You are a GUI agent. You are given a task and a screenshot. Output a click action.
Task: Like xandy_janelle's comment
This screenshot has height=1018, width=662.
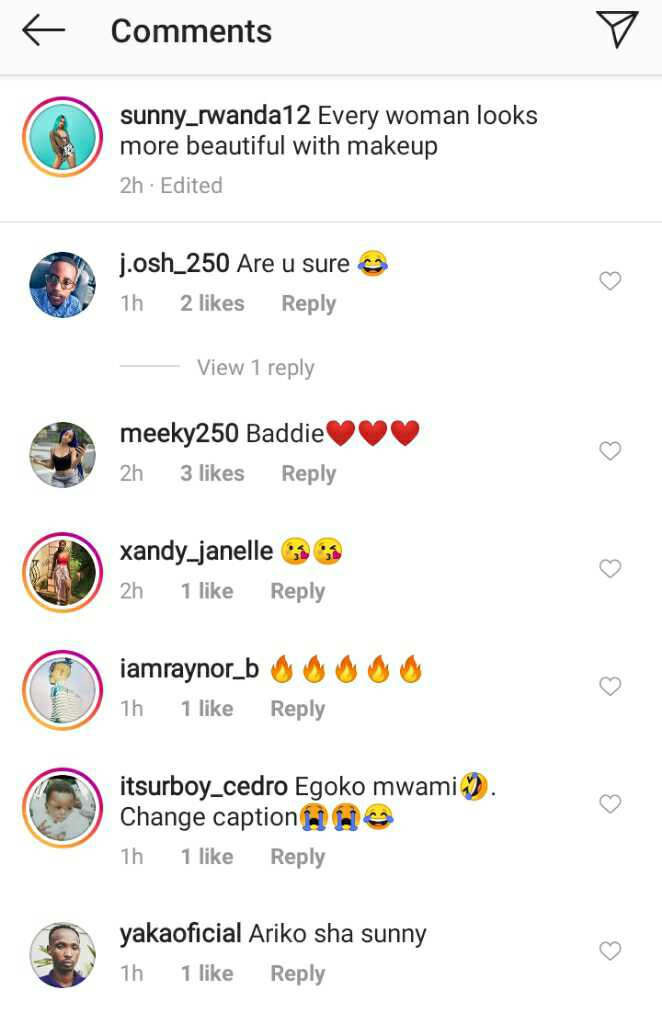click(x=610, y=569)
